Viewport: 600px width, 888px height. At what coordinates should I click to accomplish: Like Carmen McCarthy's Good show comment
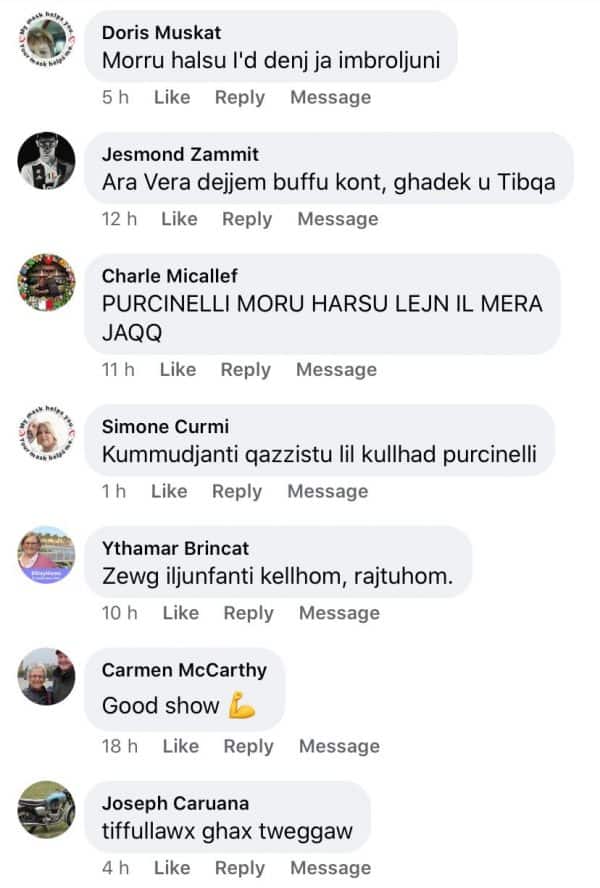point(180,746)
